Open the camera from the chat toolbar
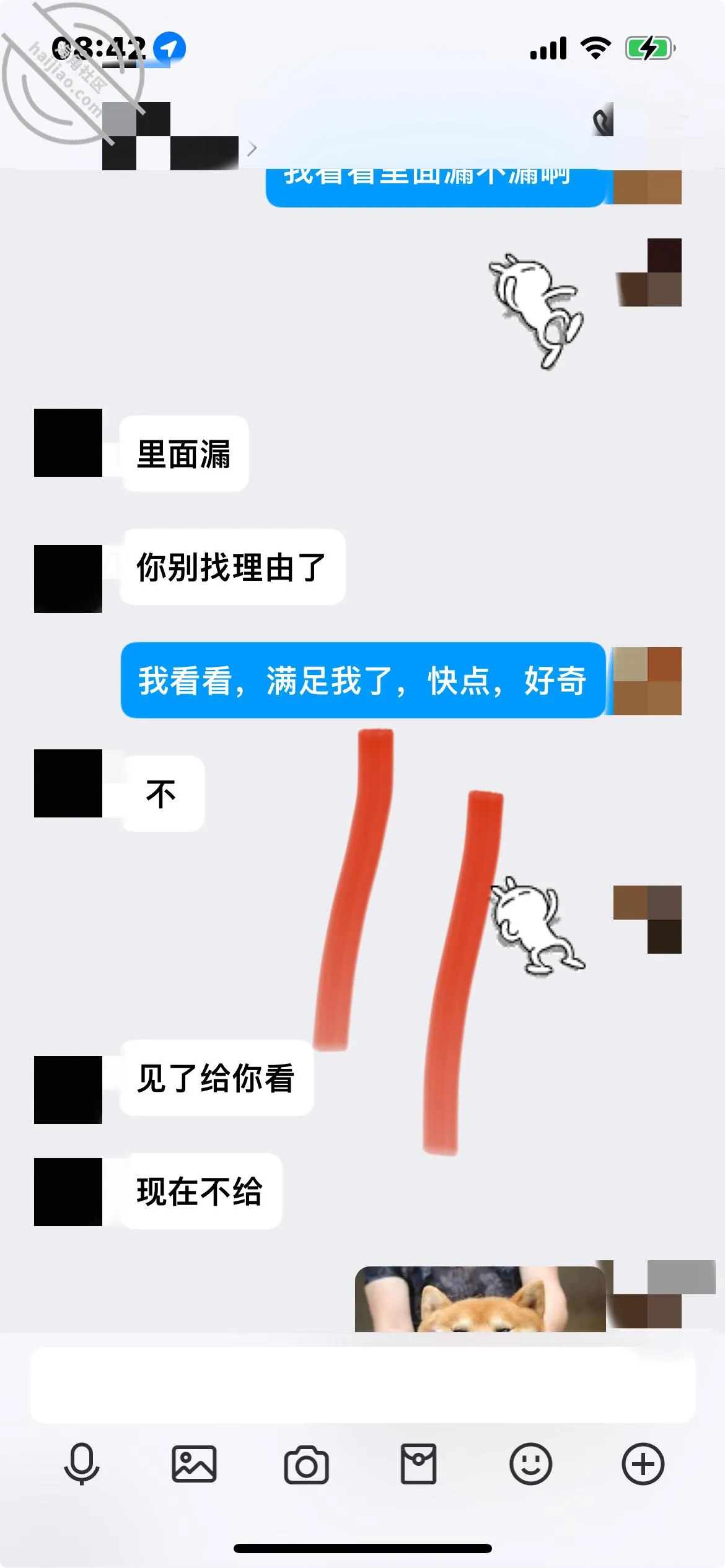The height and width of the screenshot is (1568, 725). point(306,1465)
